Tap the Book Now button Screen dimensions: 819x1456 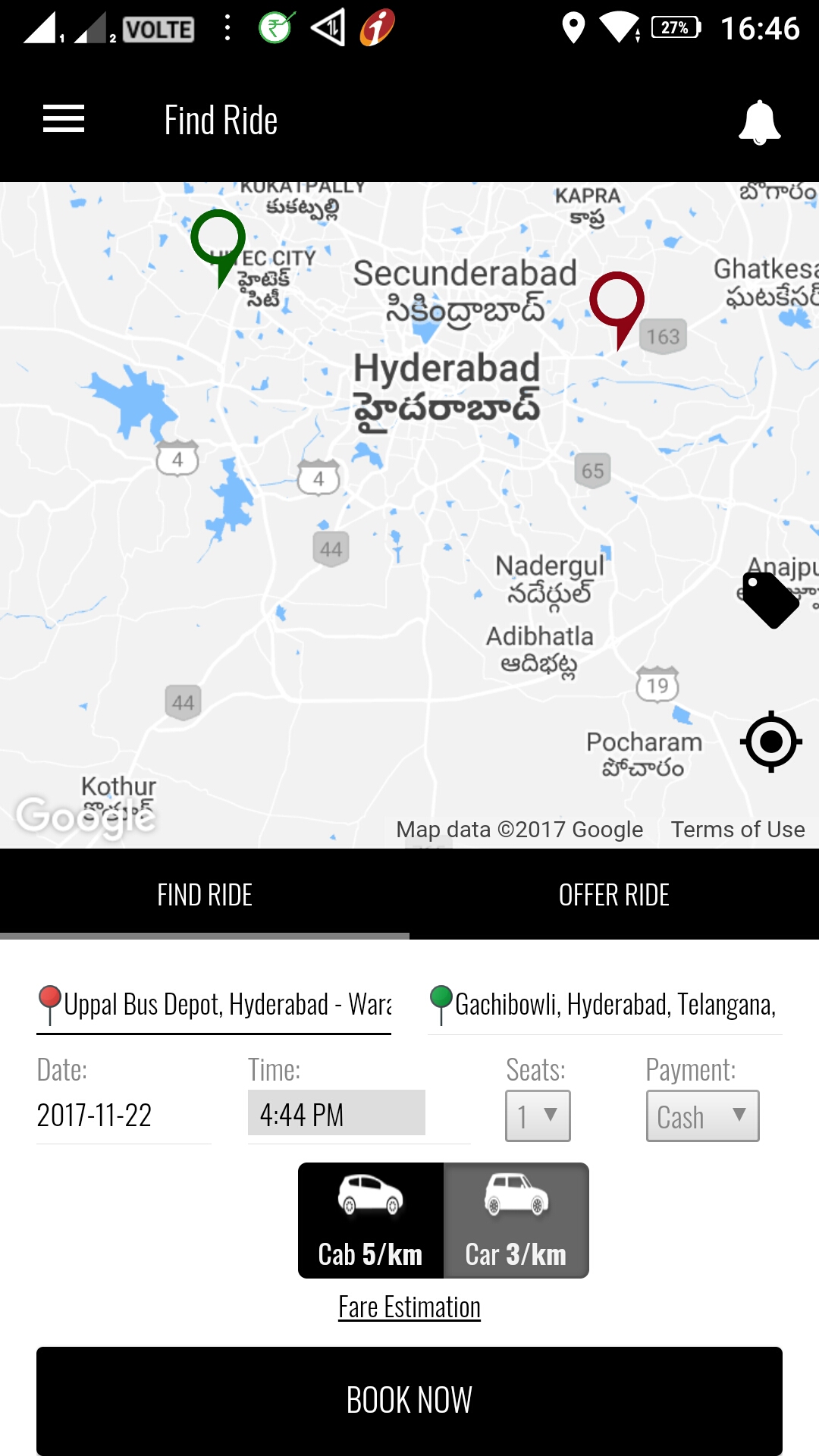tap(409, 1400)
